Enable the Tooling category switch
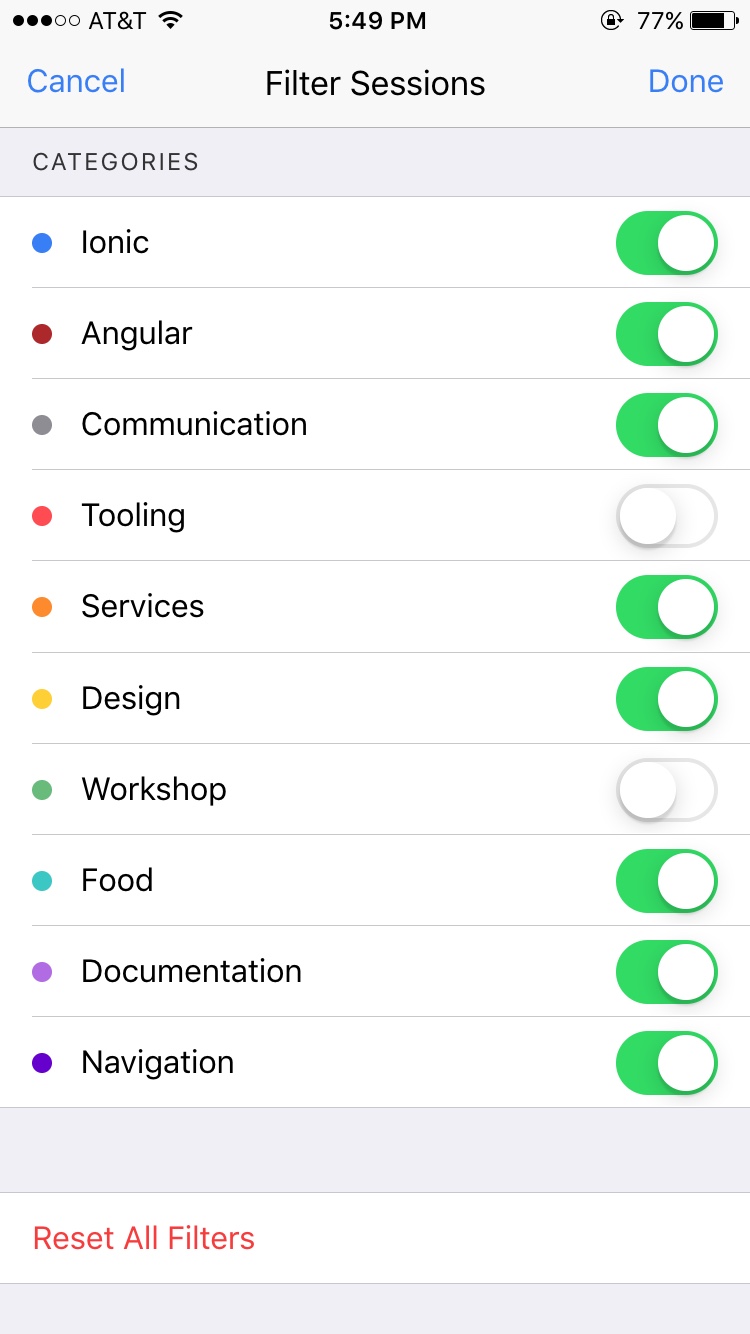The height and width of the screenshot is (1334, 750). [667, 516]
